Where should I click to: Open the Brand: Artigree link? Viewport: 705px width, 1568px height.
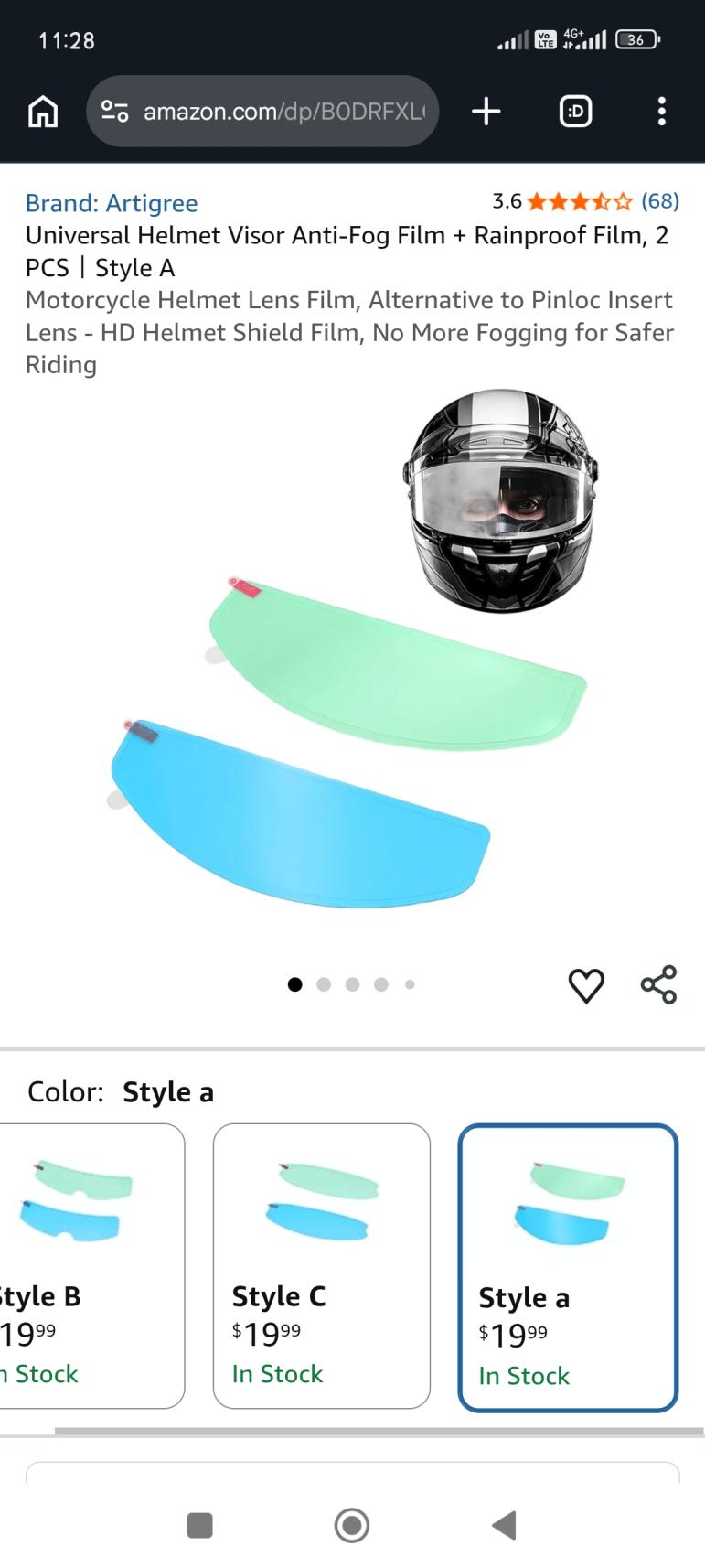(x=112, y=203)
